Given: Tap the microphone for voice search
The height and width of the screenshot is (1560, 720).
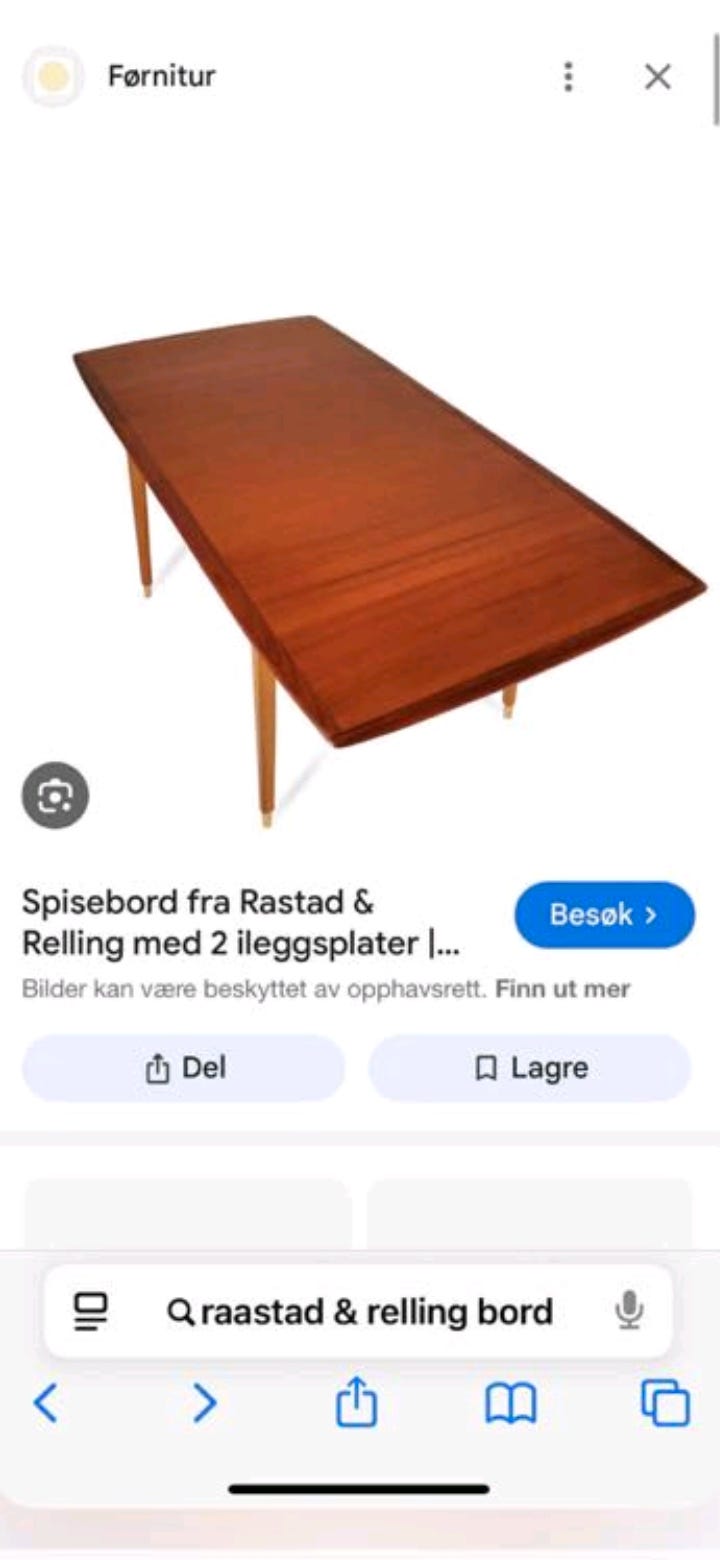Looking at the screenshot, I should click(x=626, y=1311).
